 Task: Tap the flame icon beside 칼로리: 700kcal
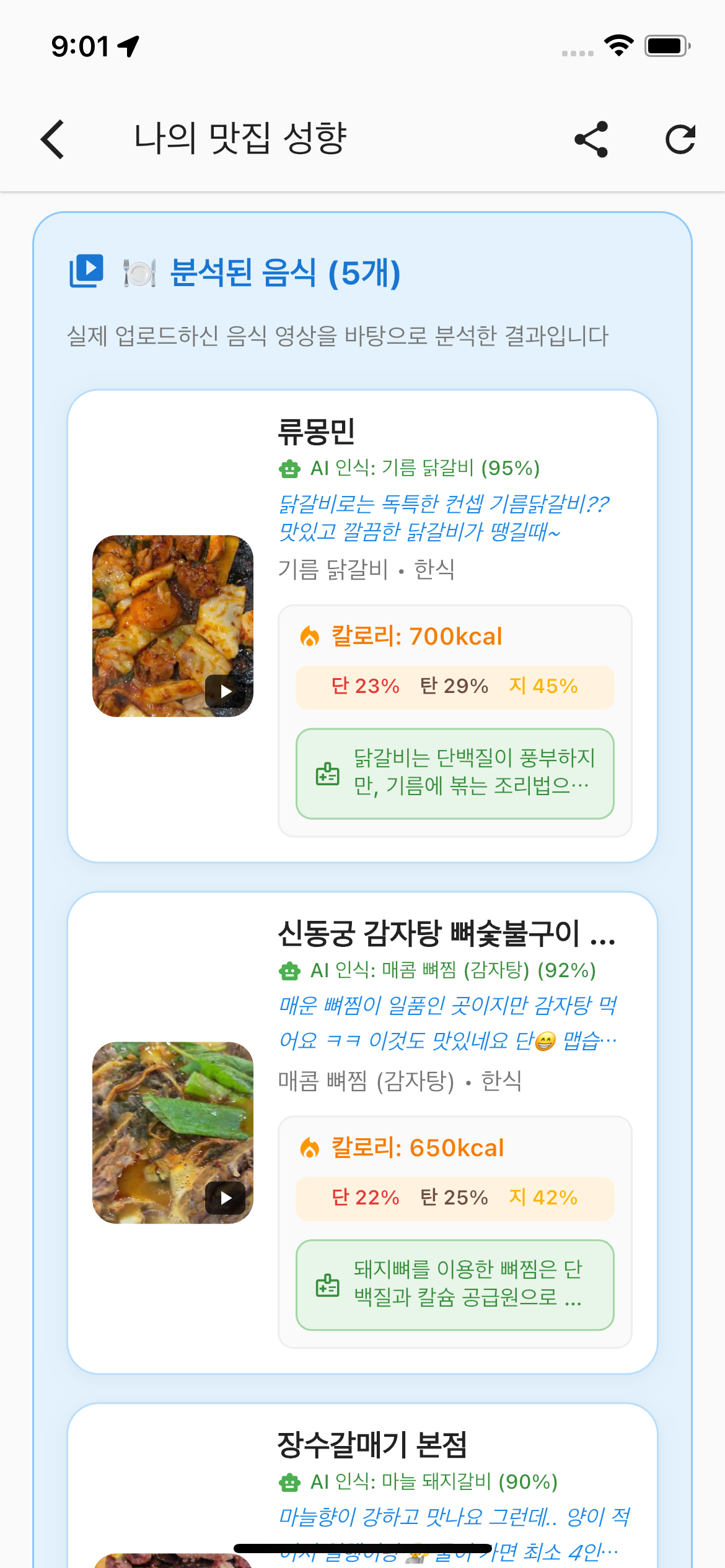310,635
